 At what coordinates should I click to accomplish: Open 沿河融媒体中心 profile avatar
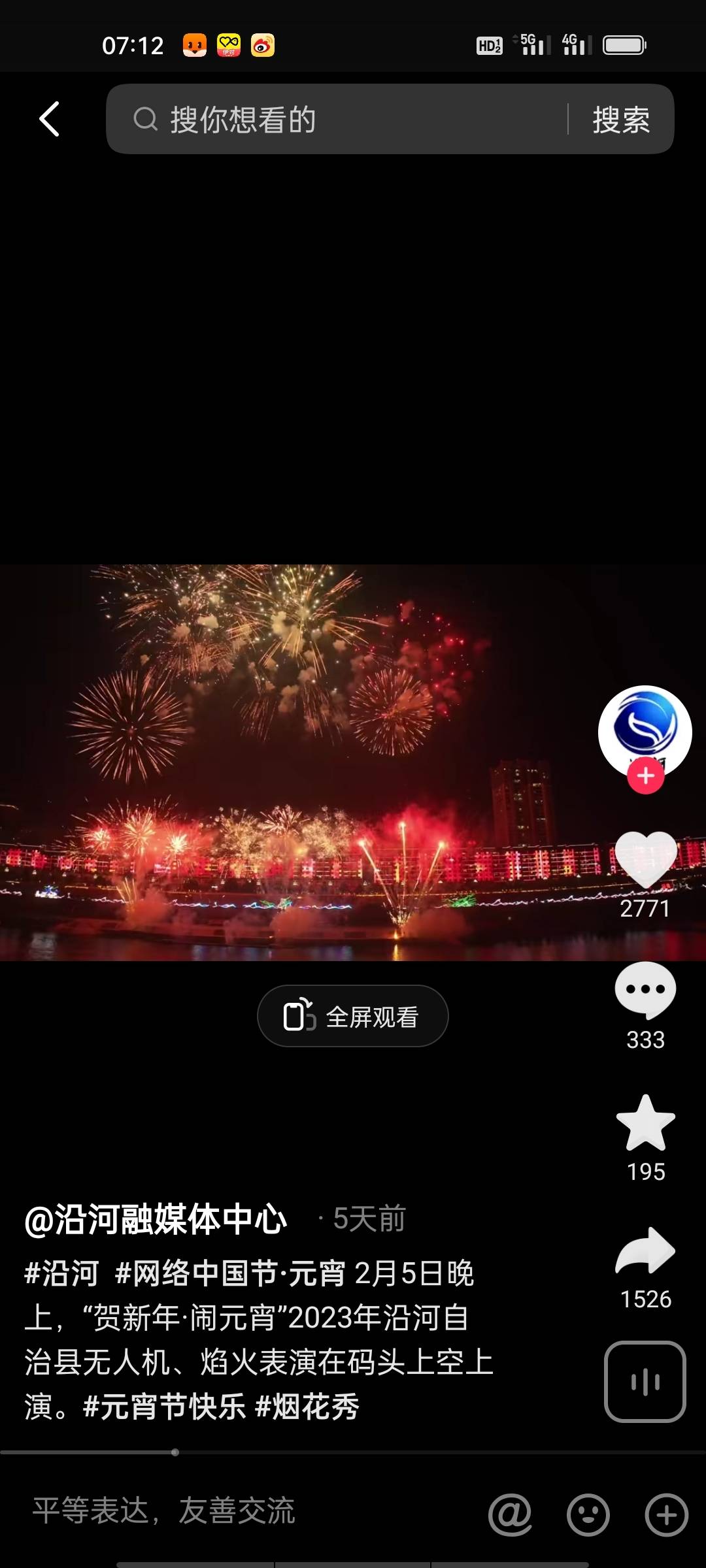645,728
